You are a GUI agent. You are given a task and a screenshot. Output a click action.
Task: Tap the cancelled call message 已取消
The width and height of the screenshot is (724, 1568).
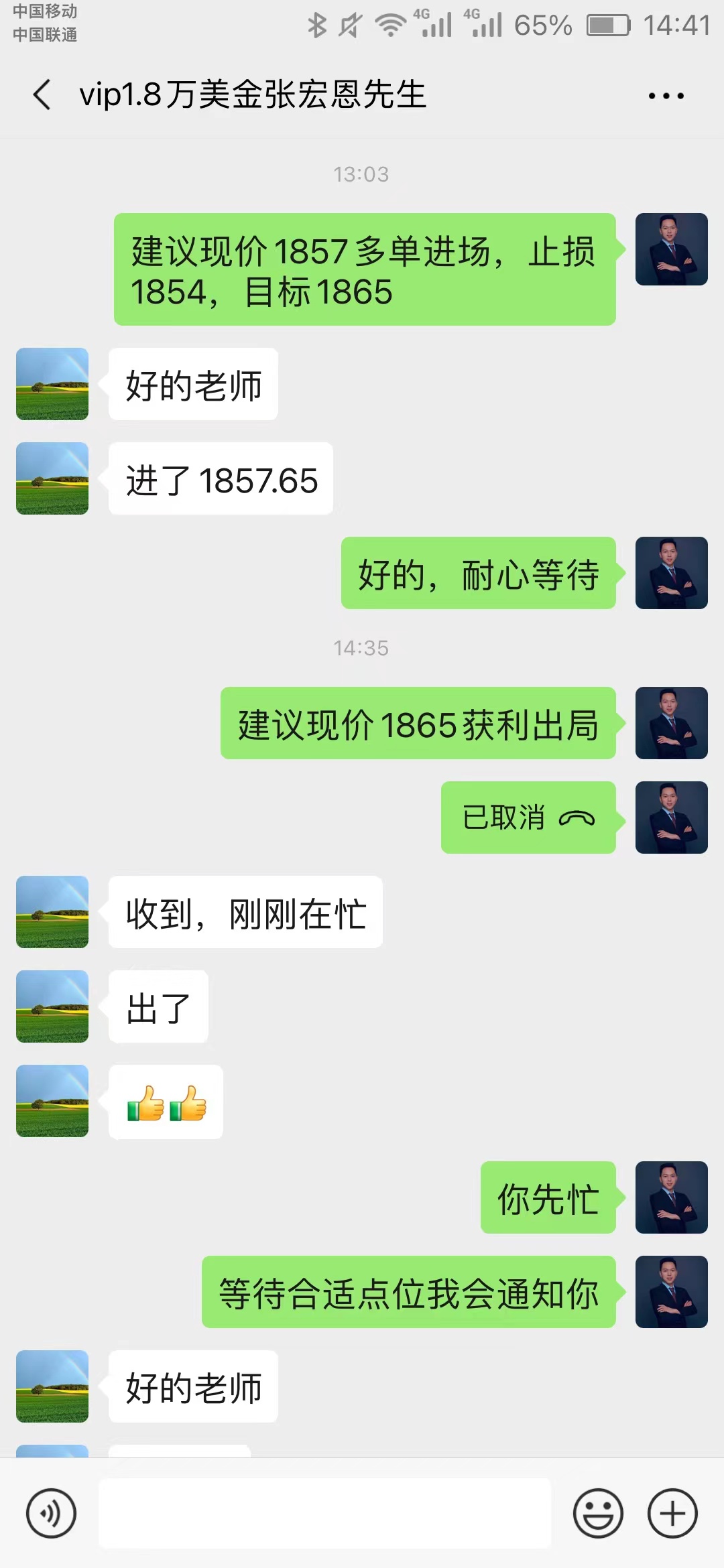click(x=528, y=818)
